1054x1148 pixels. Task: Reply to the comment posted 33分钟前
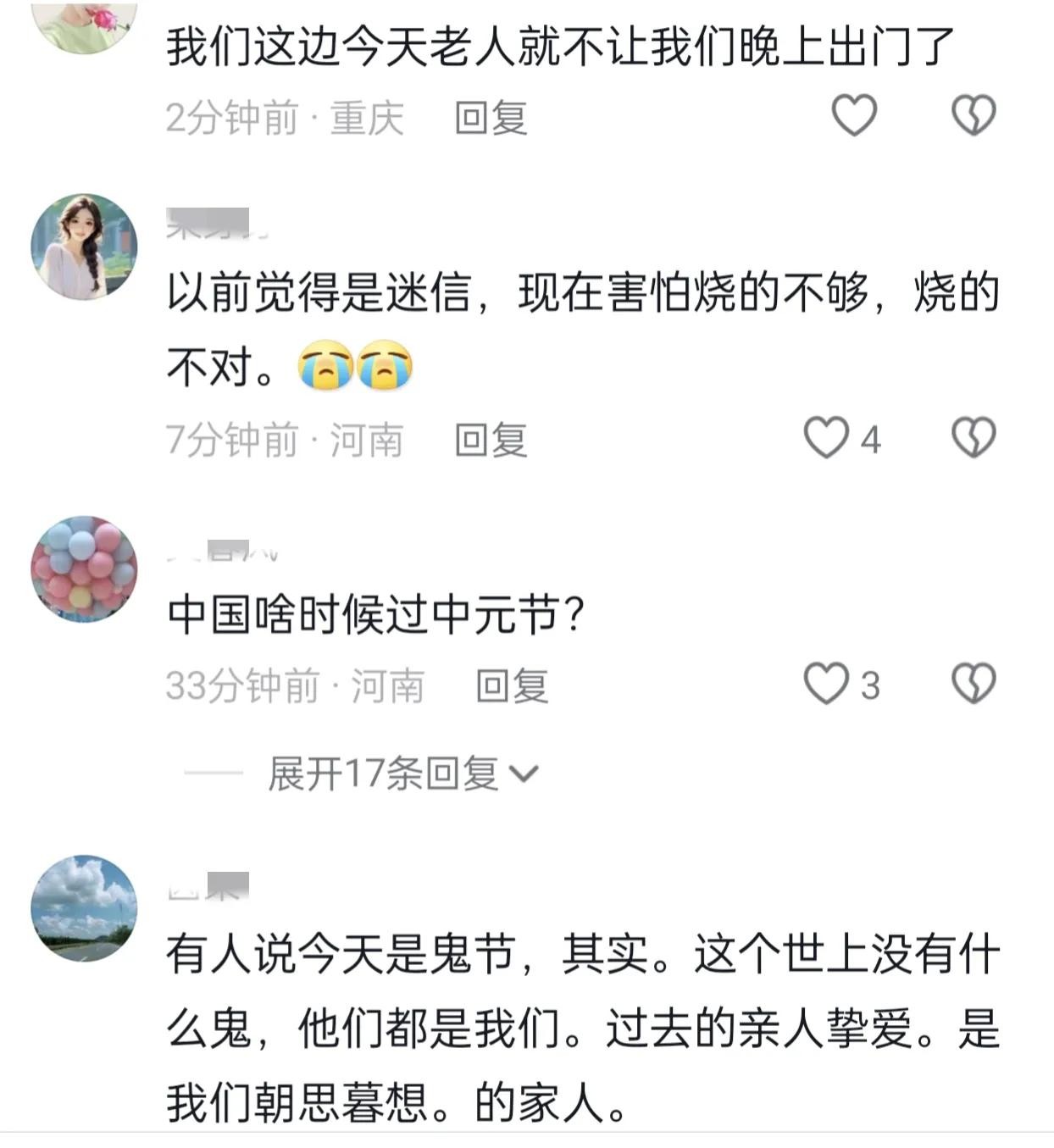tap(512, 686)
